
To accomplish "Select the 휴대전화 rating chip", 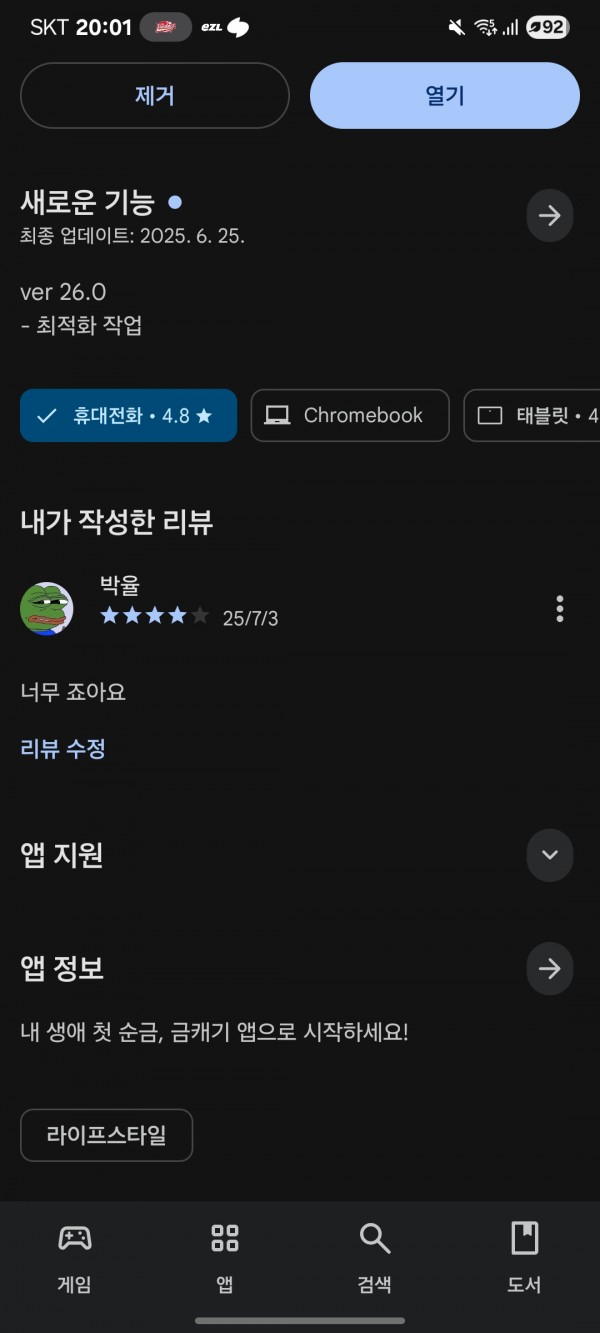I will 128,416.
